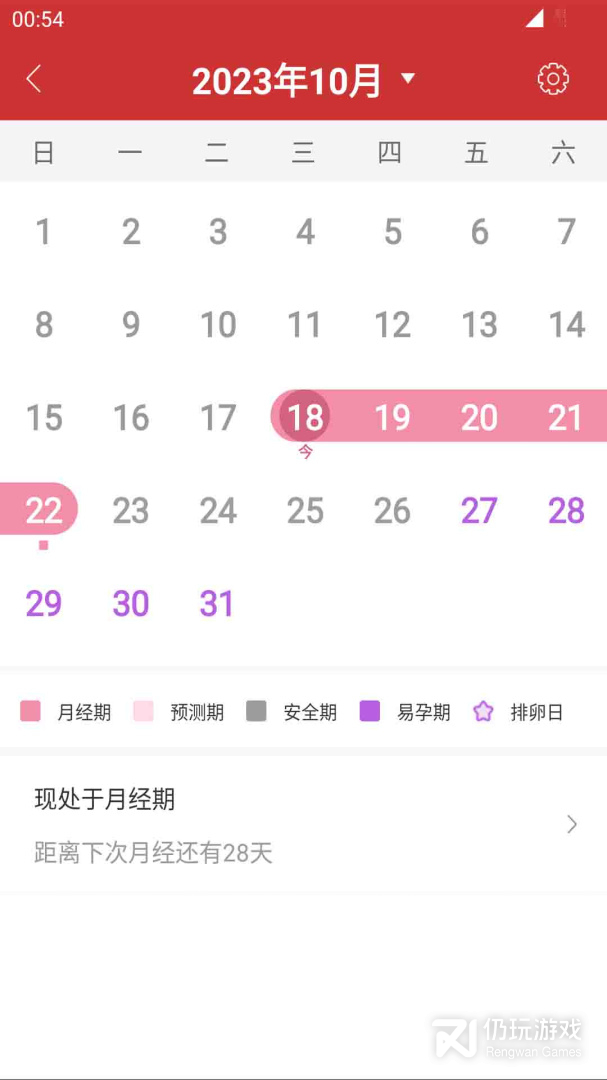Select October 9 on the calendar
The width and height of the screenshot is (607, 1080).
coord(131,324)
